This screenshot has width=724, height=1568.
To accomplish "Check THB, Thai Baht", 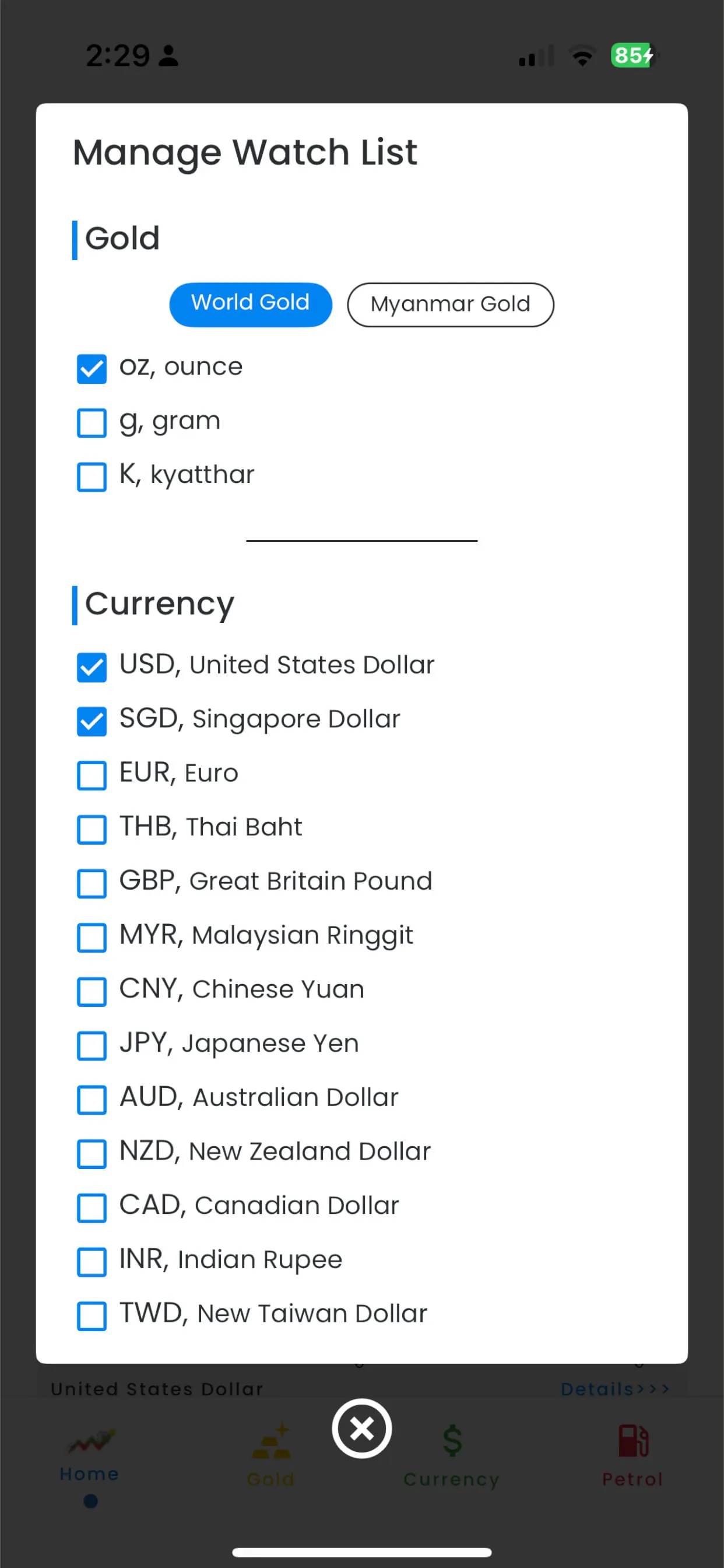I will click(92, 829).
